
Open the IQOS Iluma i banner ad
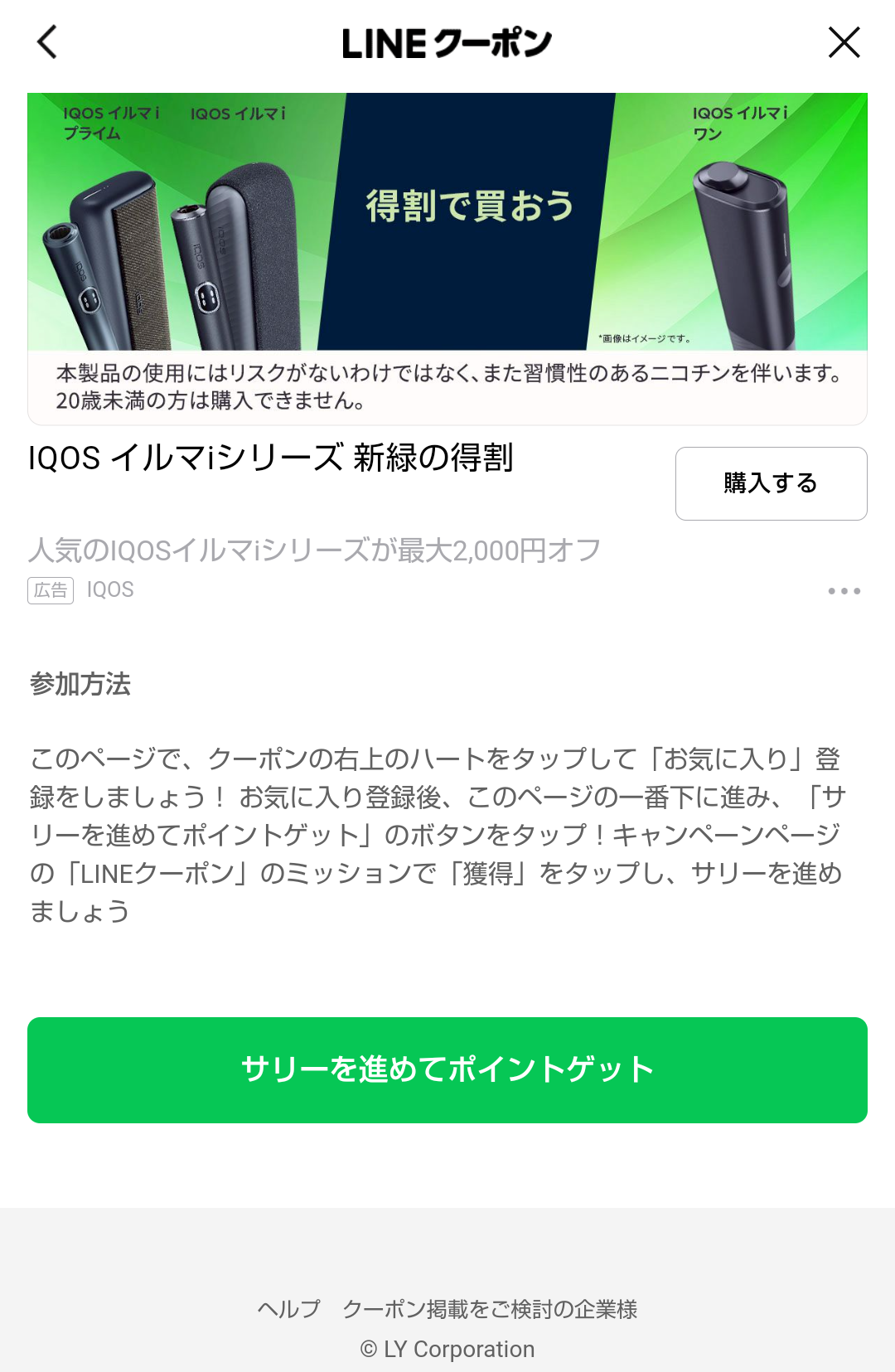447,222
